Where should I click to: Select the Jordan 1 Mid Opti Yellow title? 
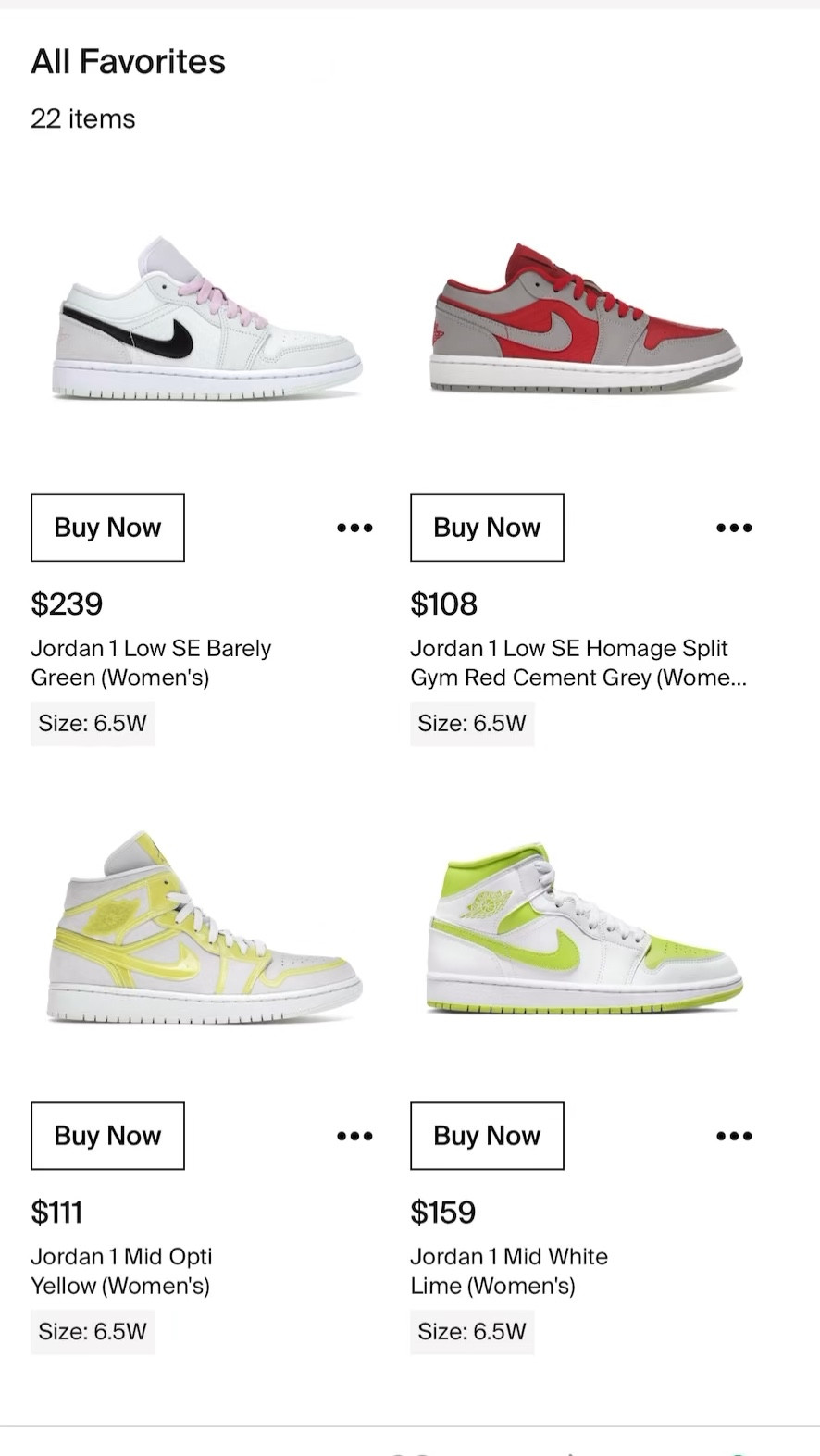(121, 1271)
